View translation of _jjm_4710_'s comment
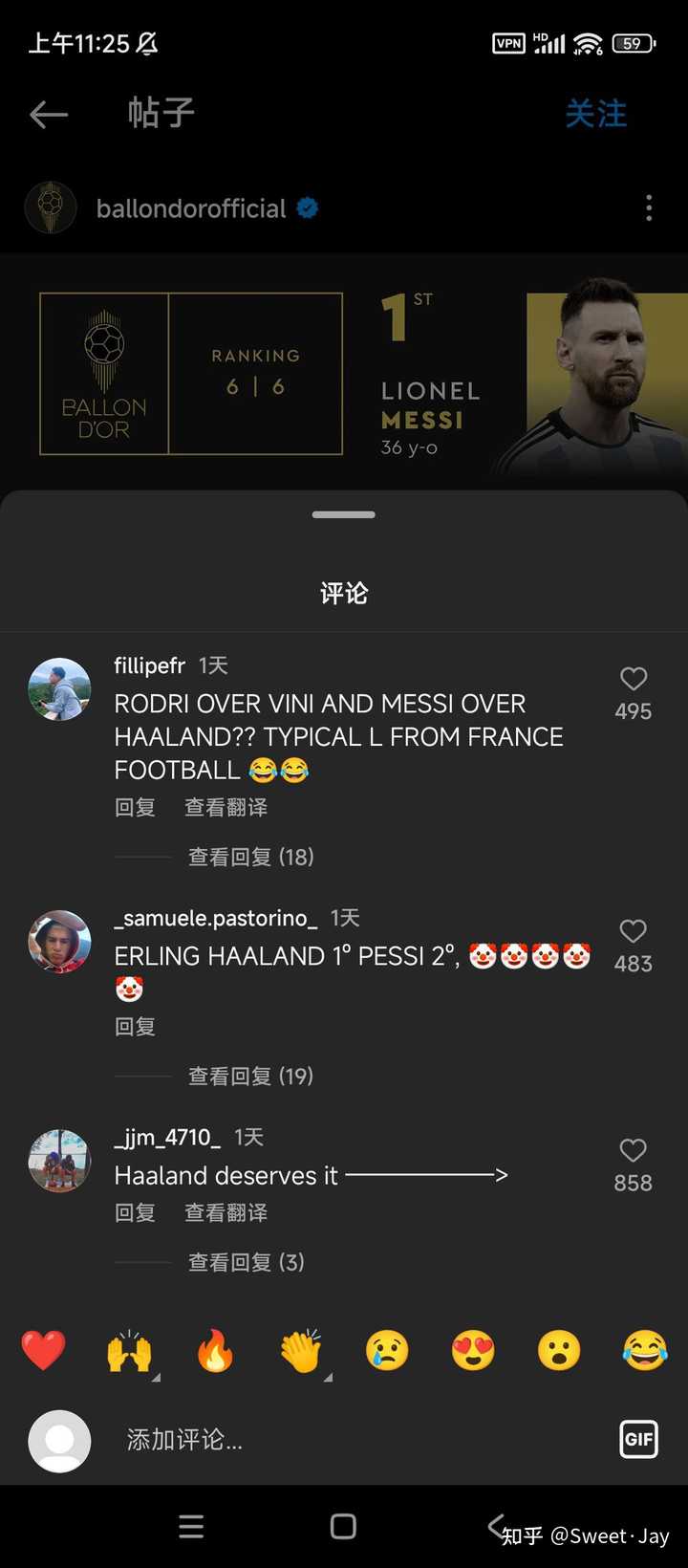Image resolution: width=688 pixels, height=1568 pixels. [x=226, y=1213]
